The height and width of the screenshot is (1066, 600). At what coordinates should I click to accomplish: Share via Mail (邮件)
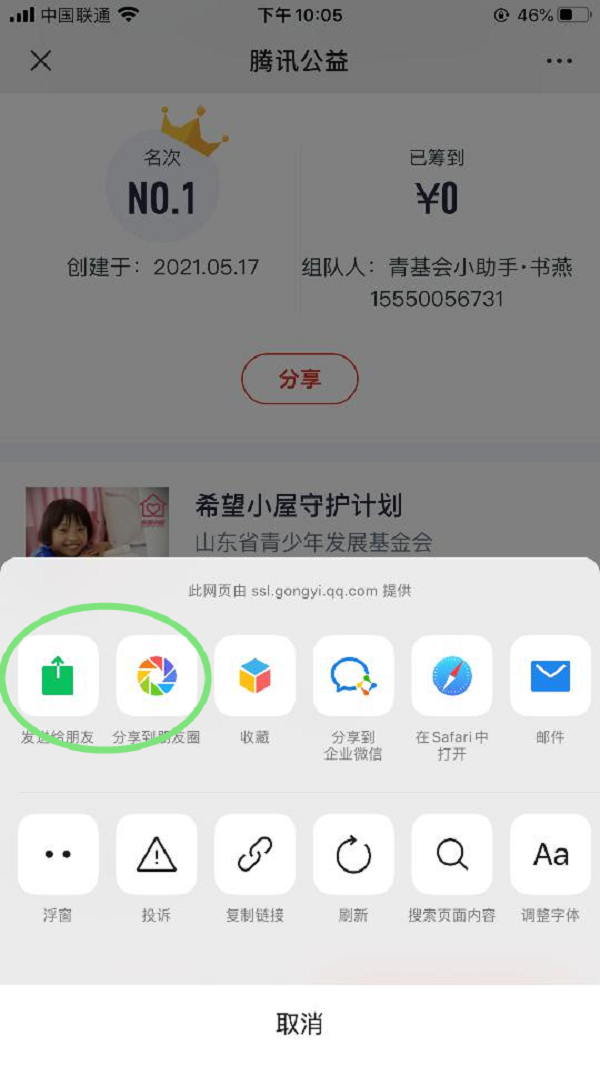[550, 676]
